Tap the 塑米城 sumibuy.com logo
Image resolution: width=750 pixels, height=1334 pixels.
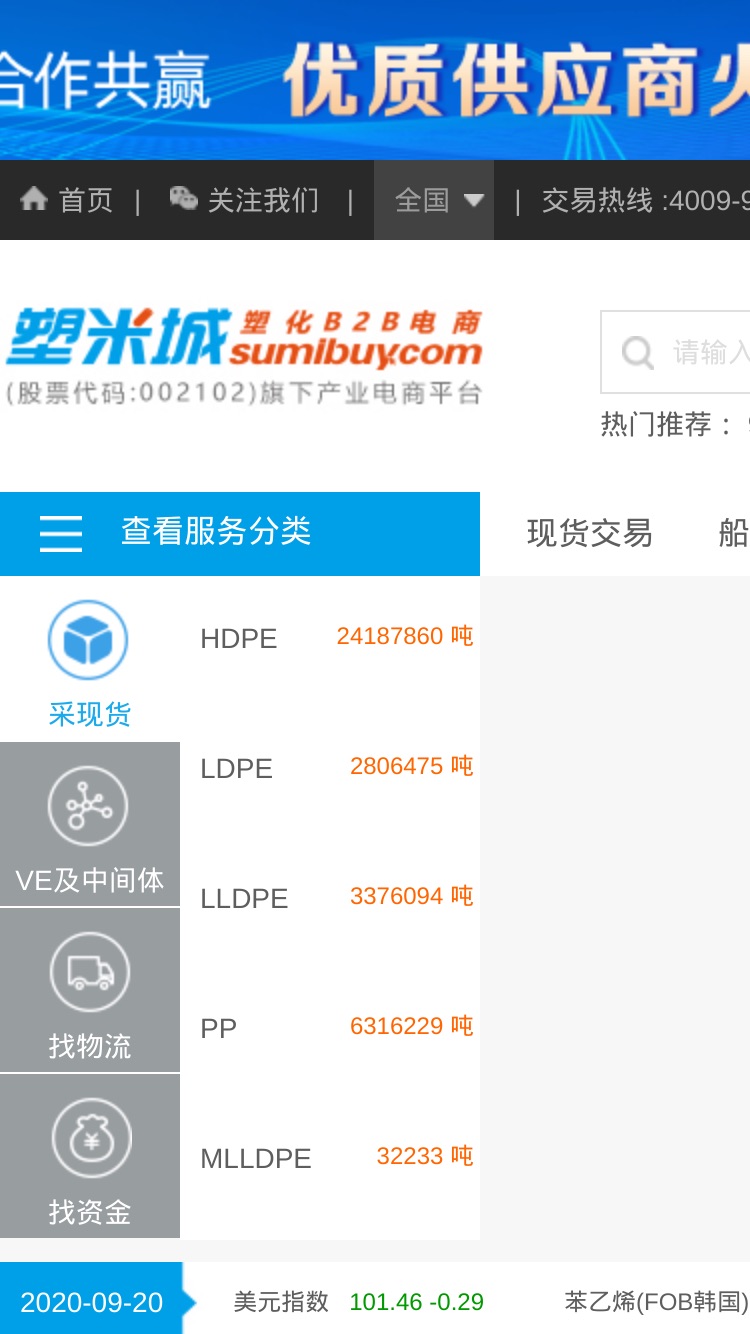click(x=243, y=355)
